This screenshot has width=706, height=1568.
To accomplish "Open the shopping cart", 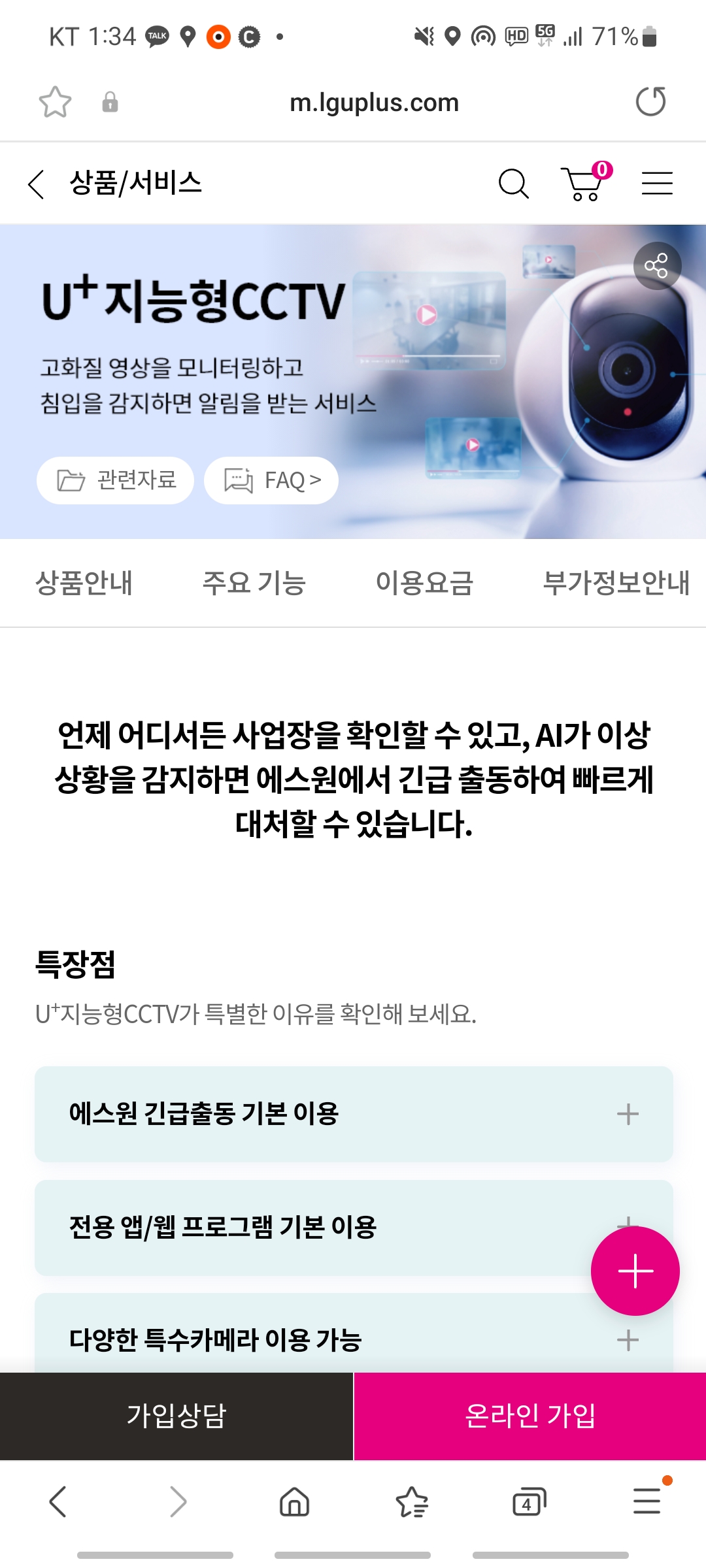I will pyautogui.click(x=584, y=182).
